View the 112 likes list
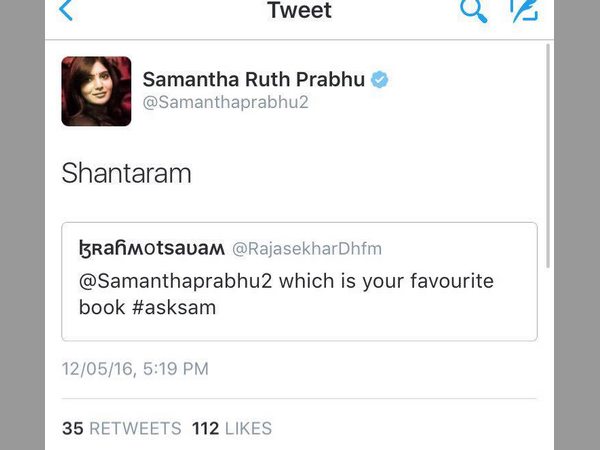Screen dimensions: 600x450 pyautogui.click(x=232, y=428)
